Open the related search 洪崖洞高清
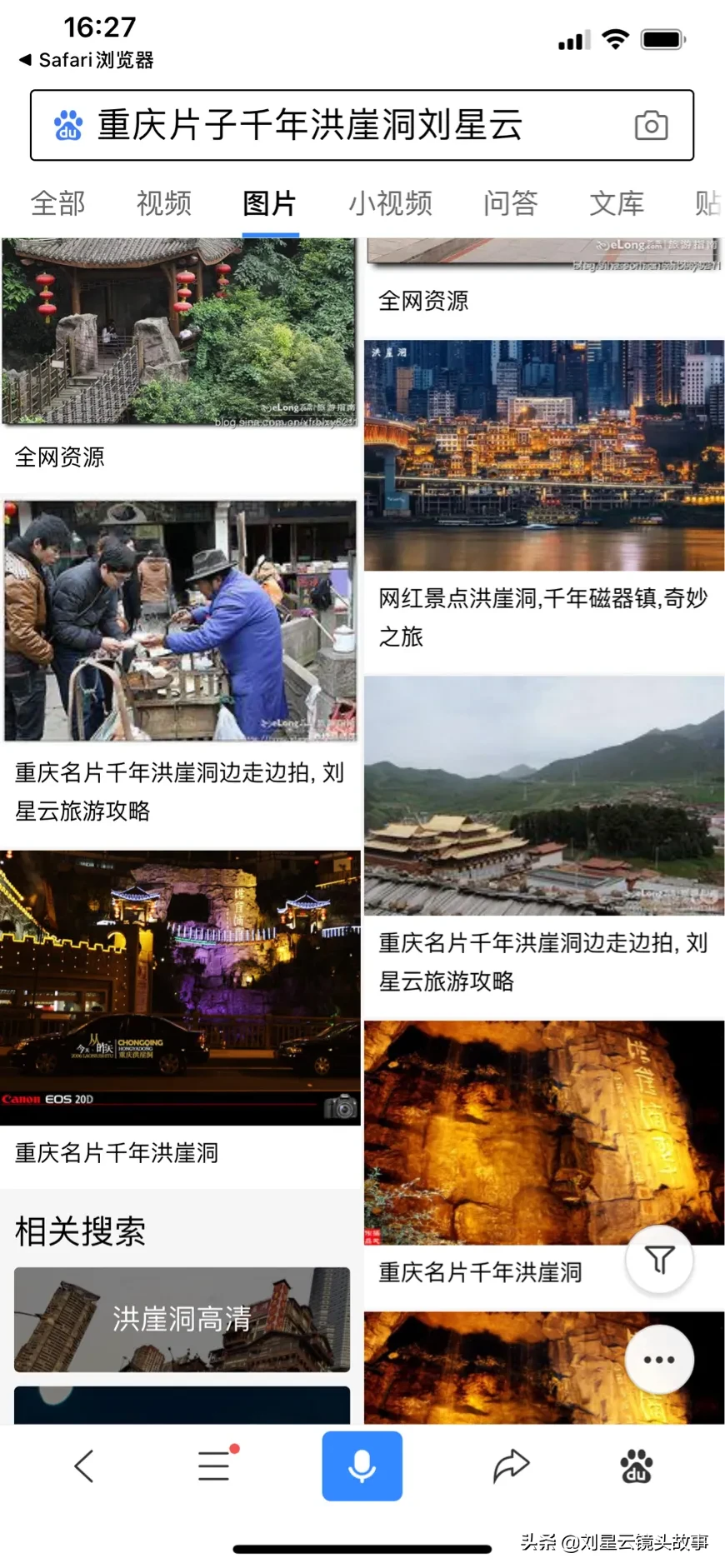The width and height of the screenshot is (725, 1568). [182, 1319]
